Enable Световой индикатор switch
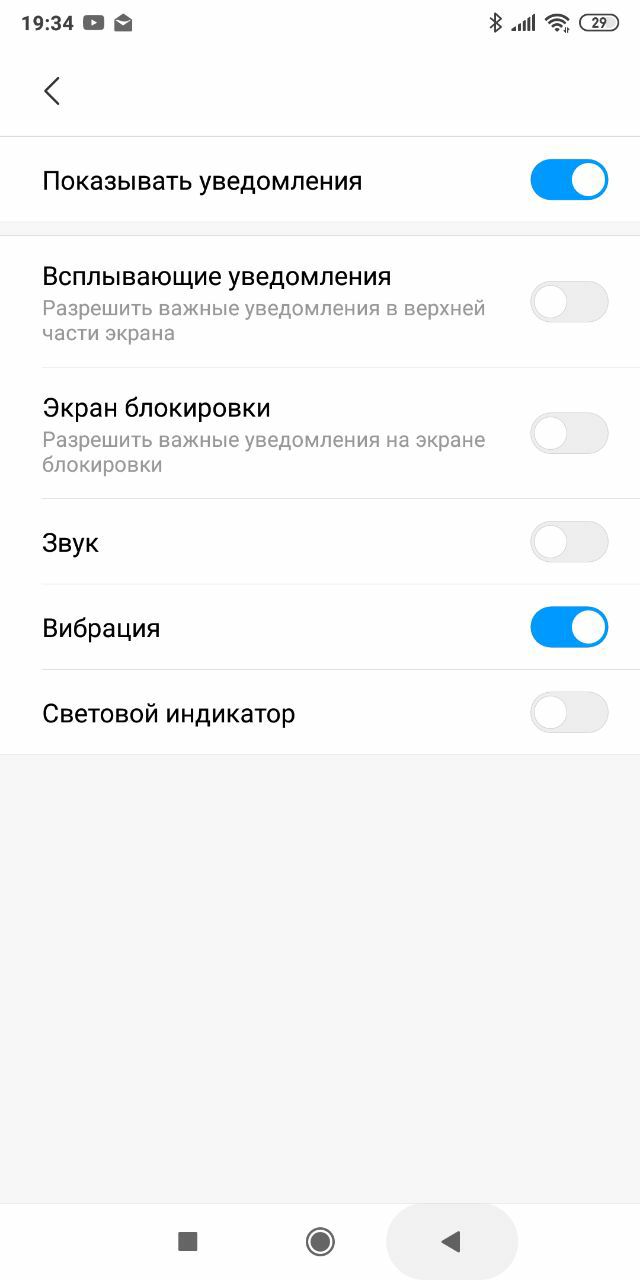 pos(568,713)
